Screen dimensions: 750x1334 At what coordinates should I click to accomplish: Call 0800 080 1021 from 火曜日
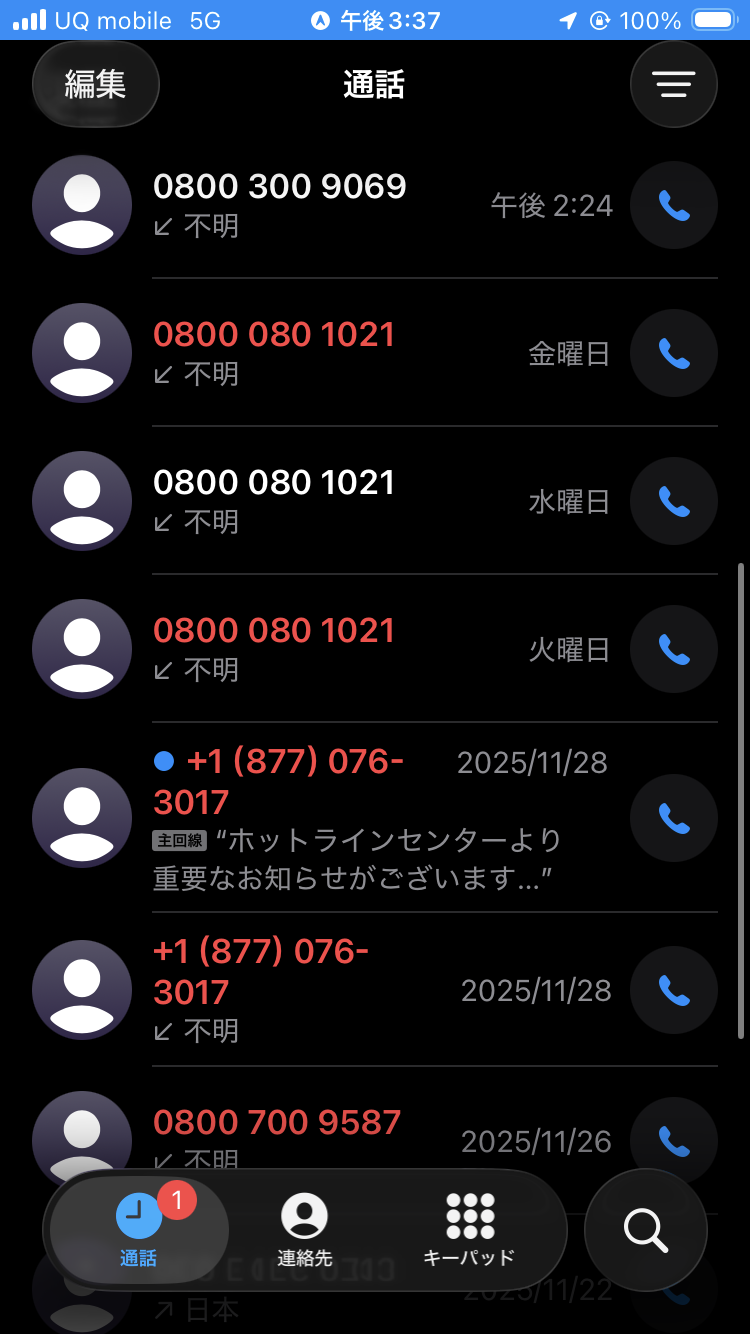(673, 649)
